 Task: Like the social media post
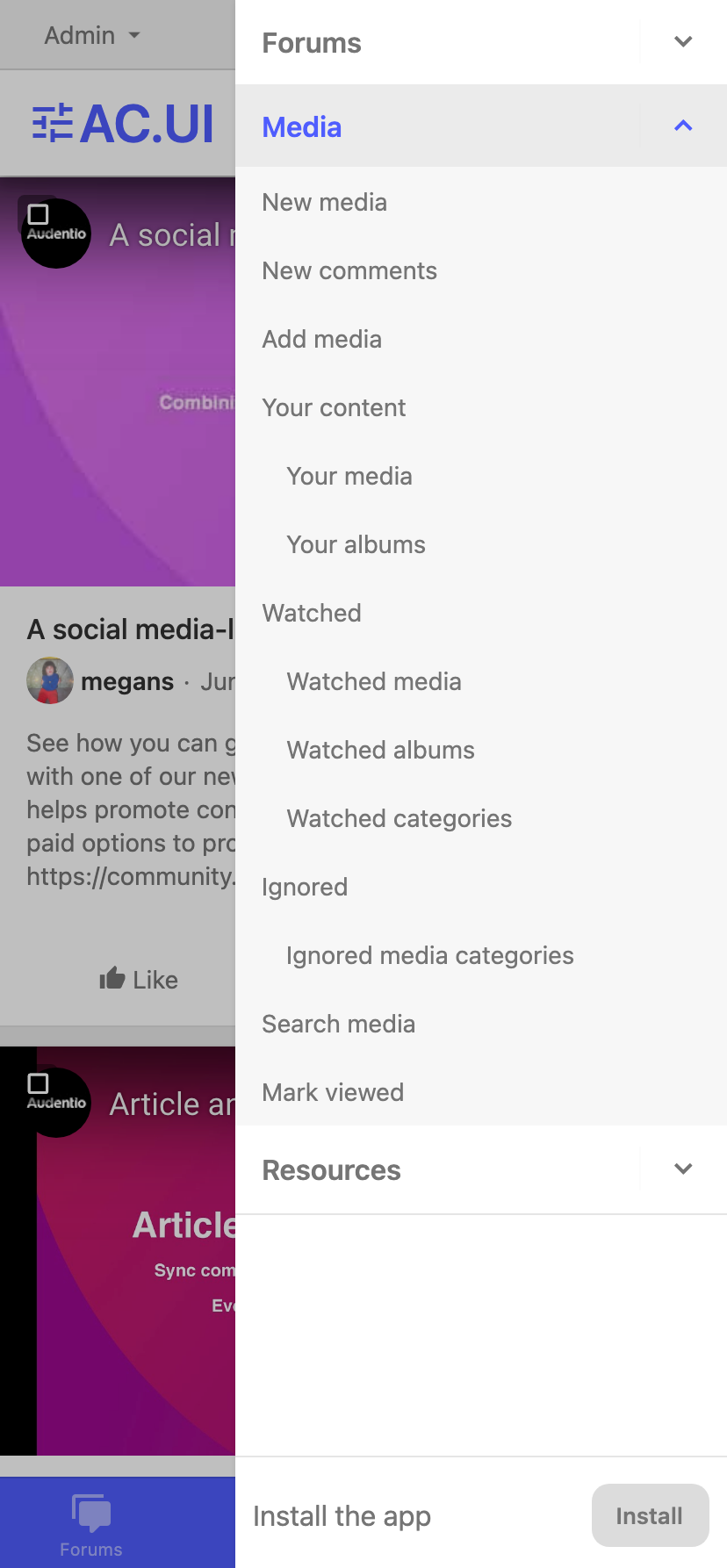point(139,979)
